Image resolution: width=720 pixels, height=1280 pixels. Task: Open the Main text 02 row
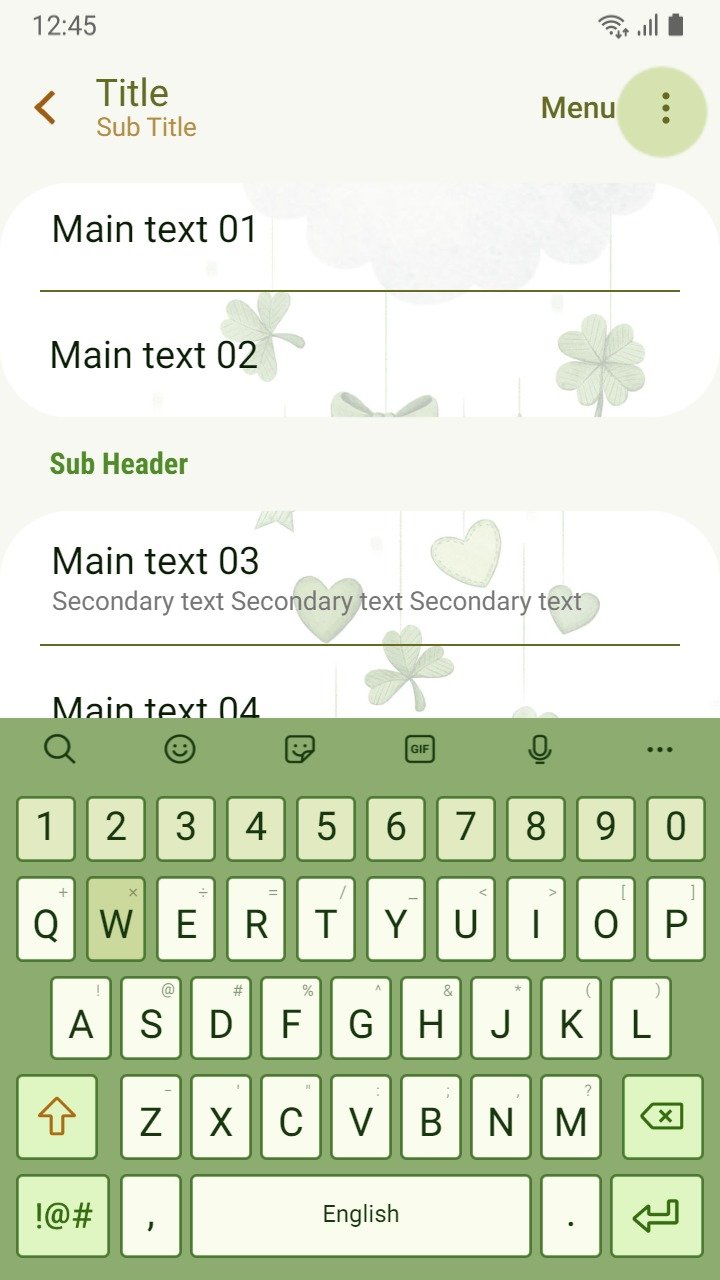tap(360, 354)
